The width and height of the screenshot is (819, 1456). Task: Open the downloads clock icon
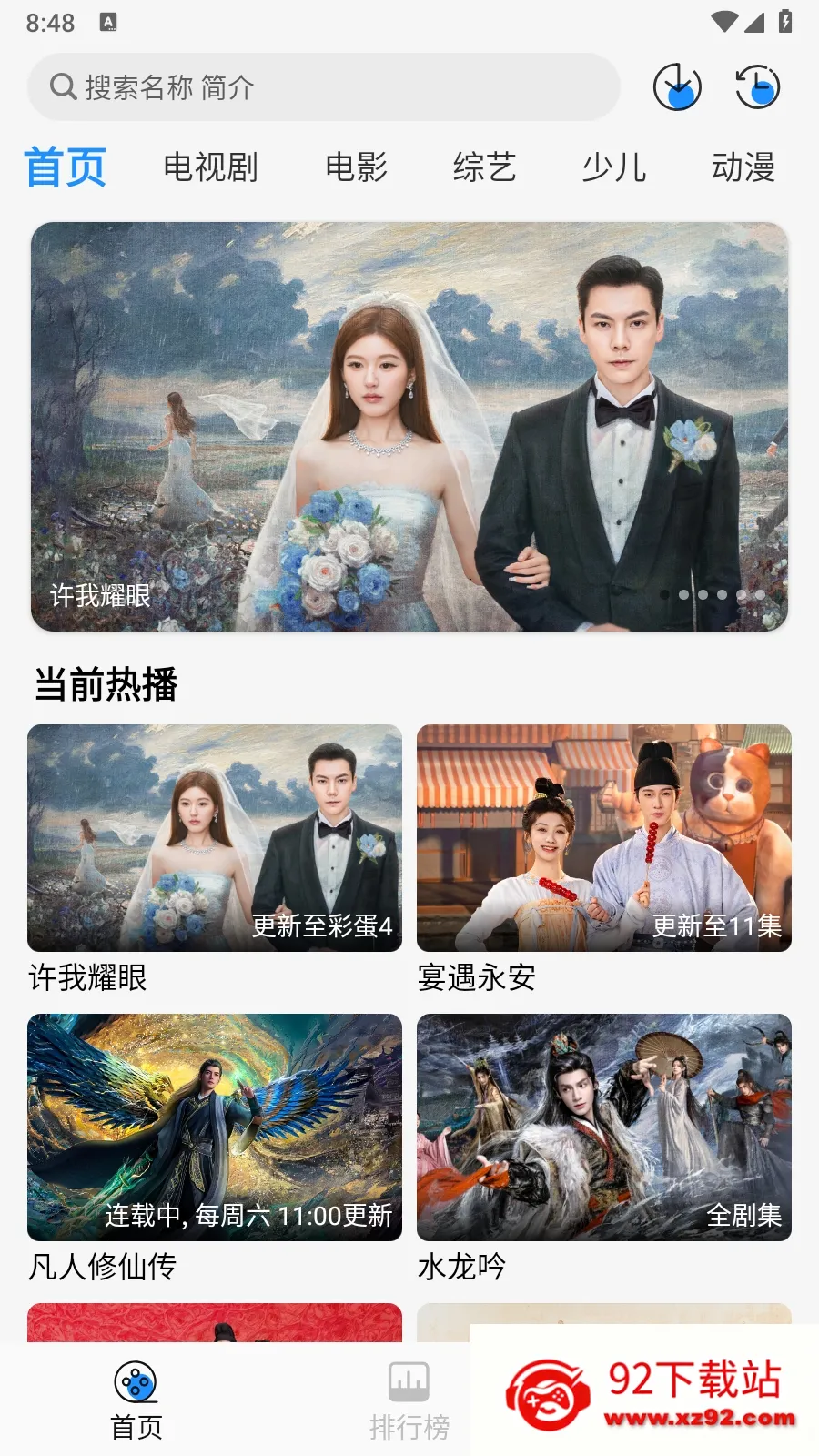click(677, 87)
